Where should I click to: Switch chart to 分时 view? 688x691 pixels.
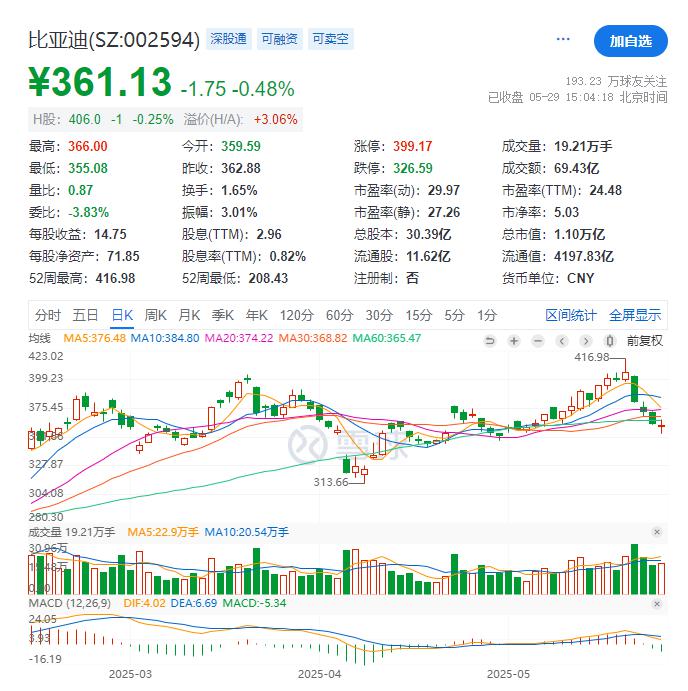point(47,315)
